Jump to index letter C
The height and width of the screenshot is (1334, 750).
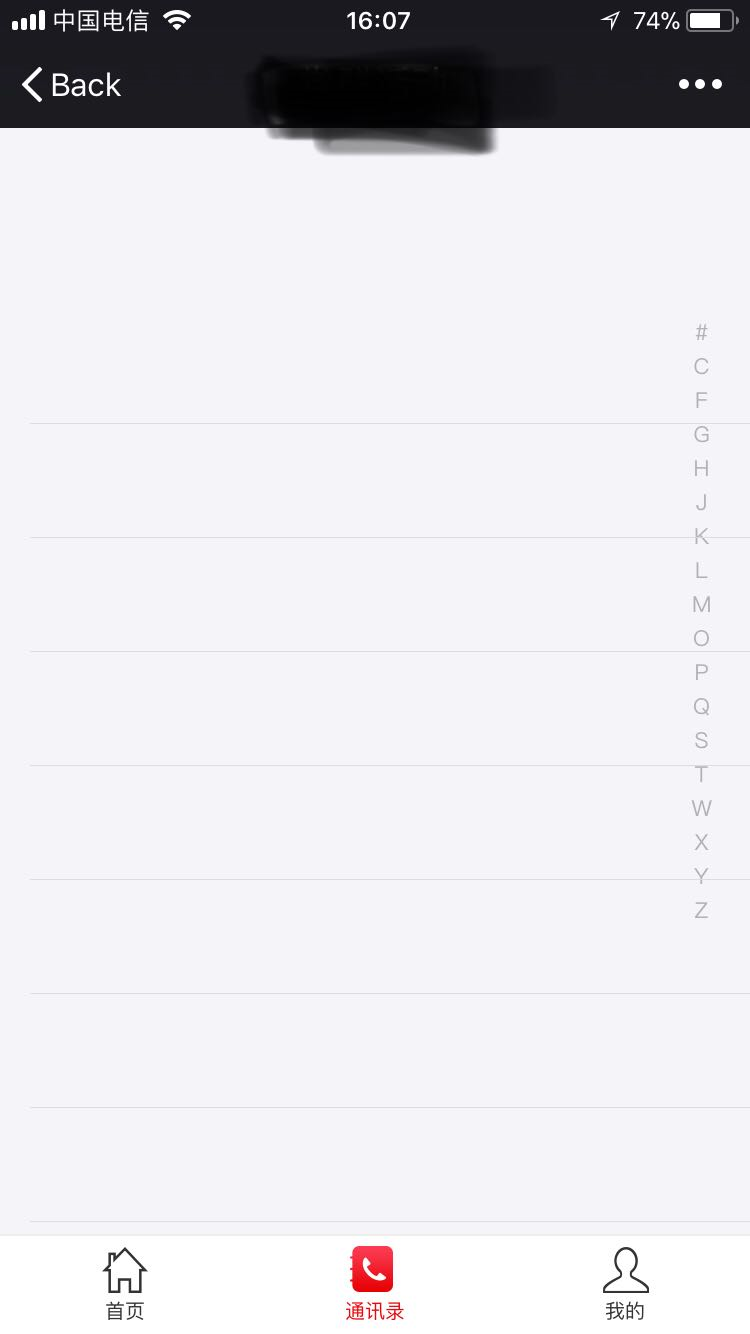[x=701, y=366]
